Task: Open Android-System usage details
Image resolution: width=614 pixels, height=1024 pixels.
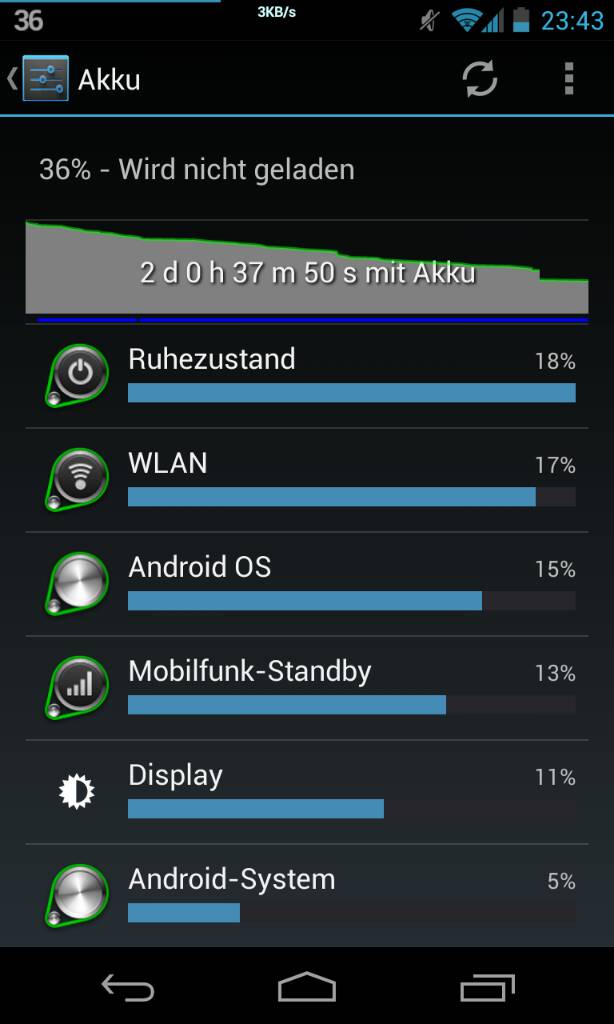Action: point(307,895)
